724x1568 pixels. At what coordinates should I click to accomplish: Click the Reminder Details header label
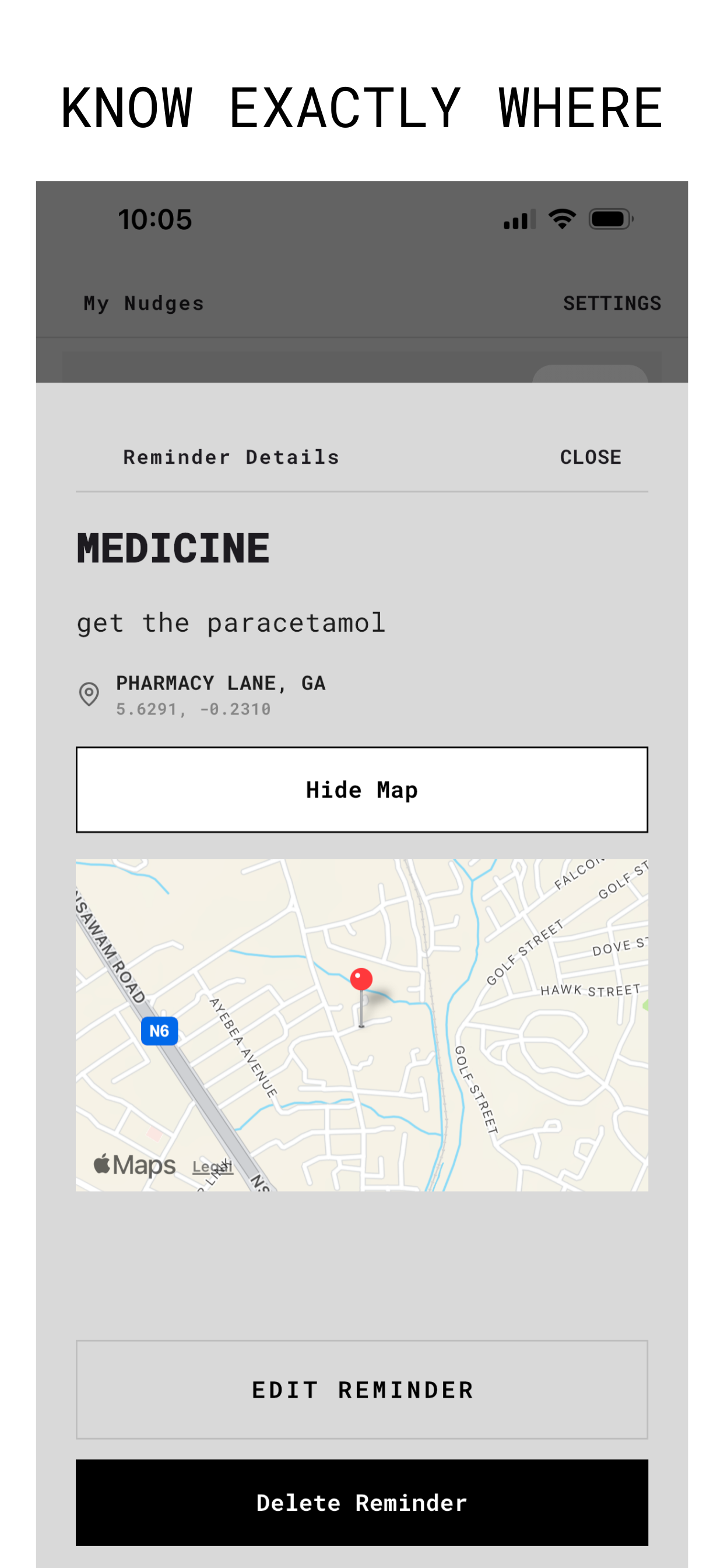tap(231, 457)
